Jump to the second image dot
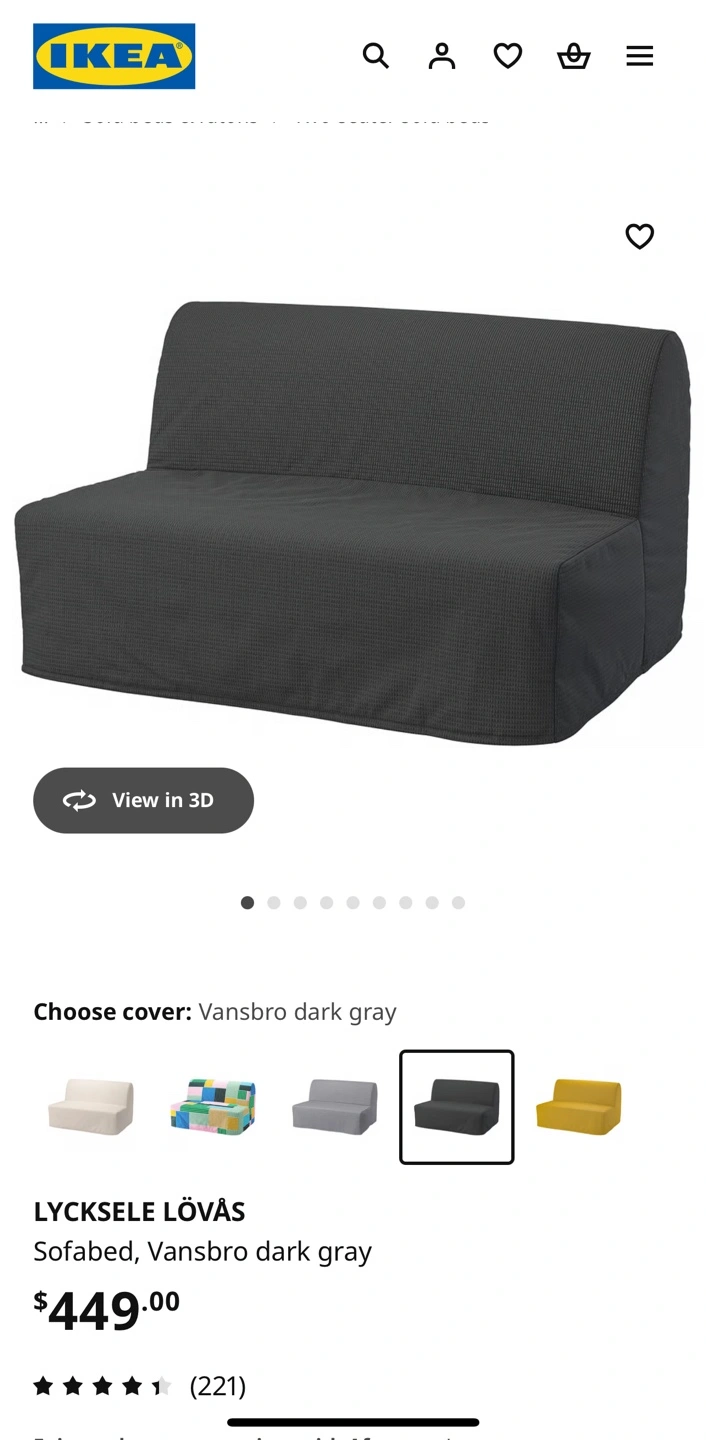Screen dimensions: 706x1440 click(274, 902)
